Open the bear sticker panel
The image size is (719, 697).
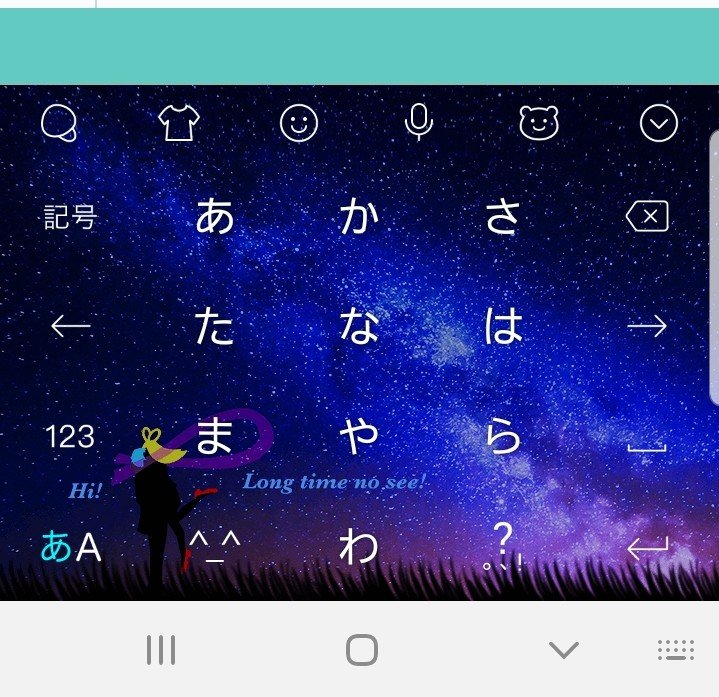(x=538, y=123)
